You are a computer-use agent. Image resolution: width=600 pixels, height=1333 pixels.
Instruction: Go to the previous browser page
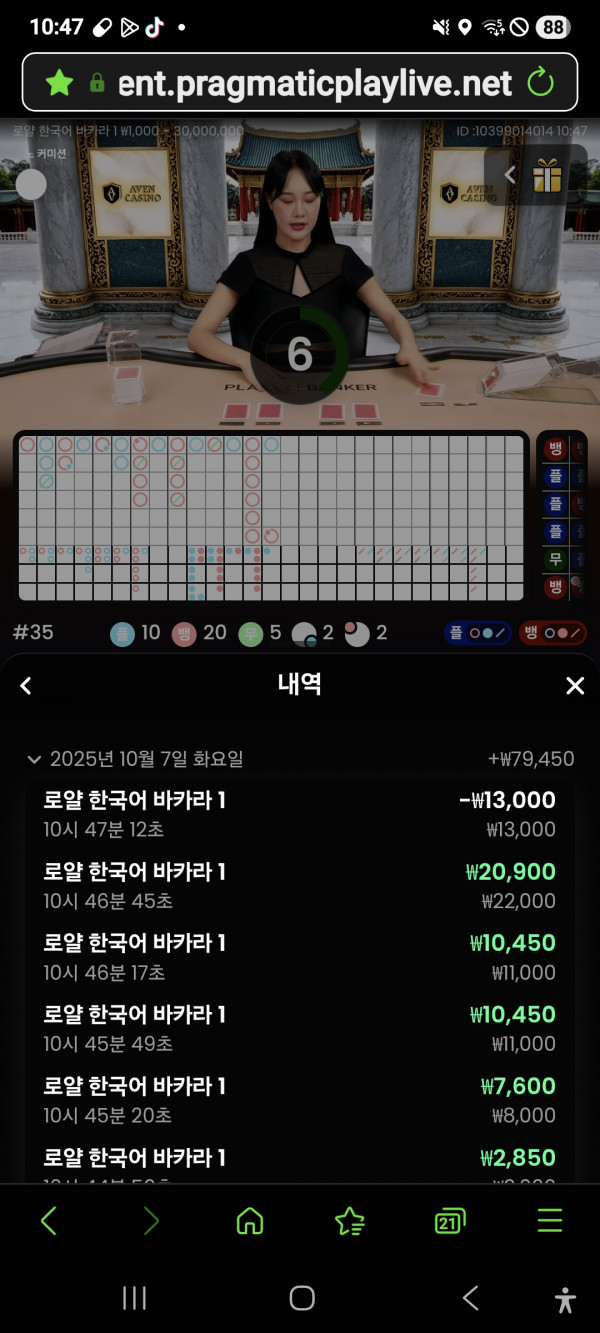pyautogui.click(x=49, y=1221)
